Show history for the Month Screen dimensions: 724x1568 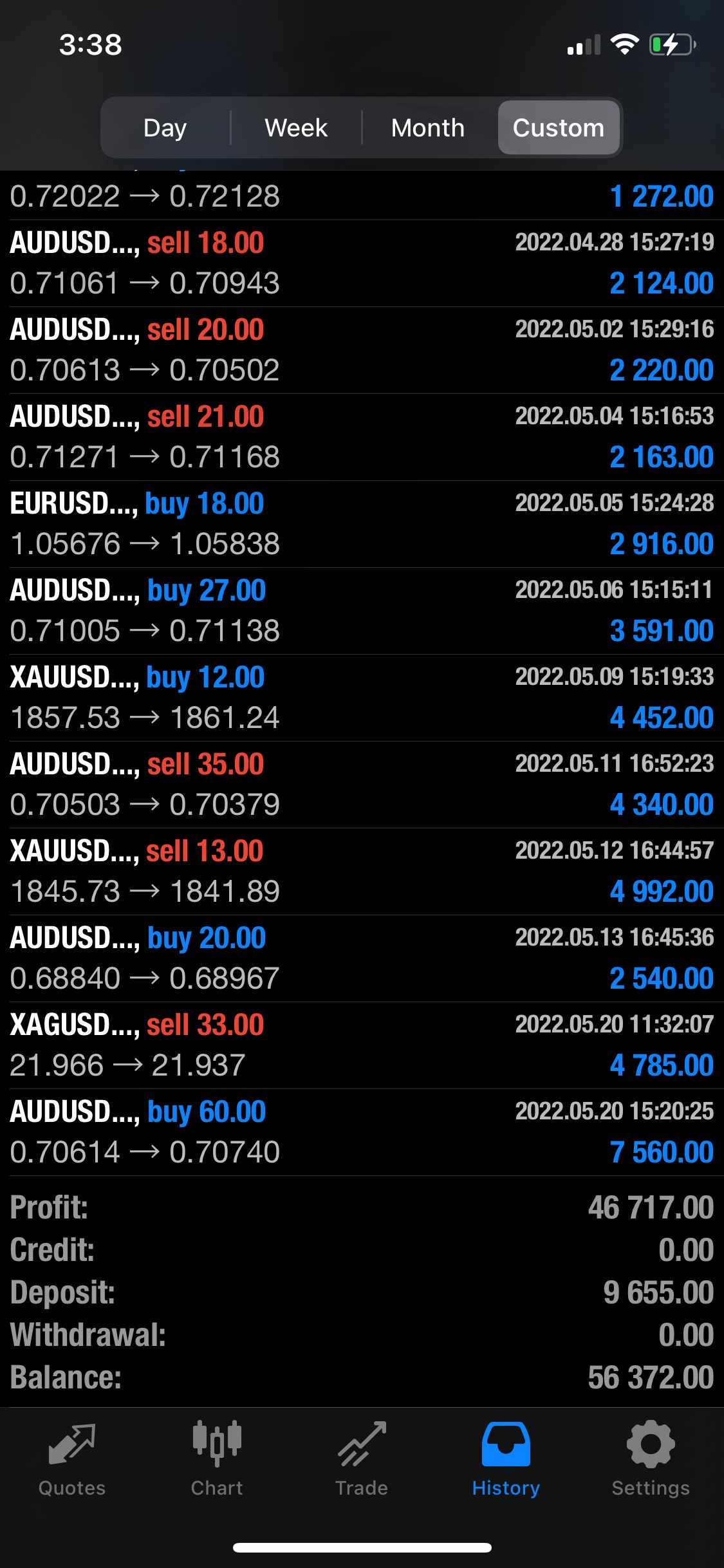point(427,127)
